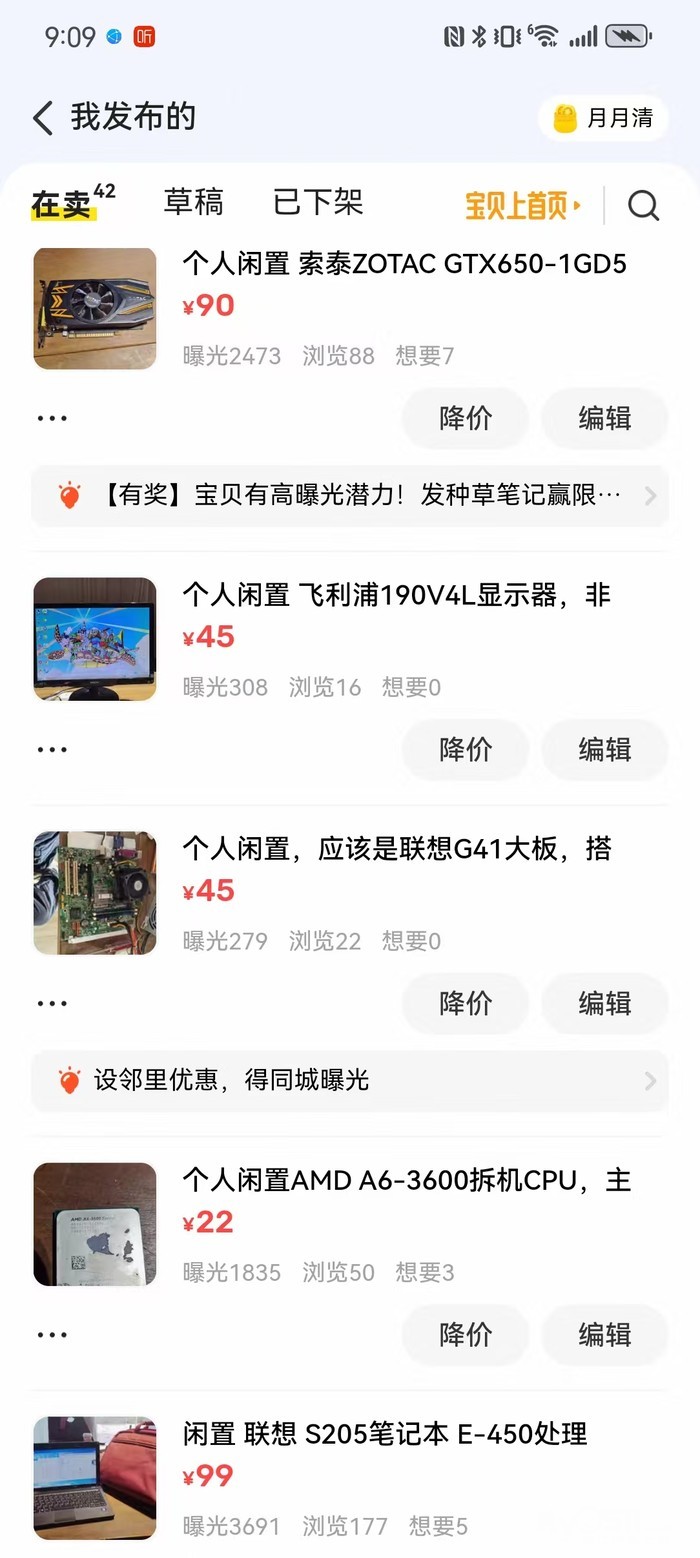Image resolution: width=700 pixels, height=1558 pixels.
Task: View the 联想 S205笔记本 listing
Action: [385, 1434]
